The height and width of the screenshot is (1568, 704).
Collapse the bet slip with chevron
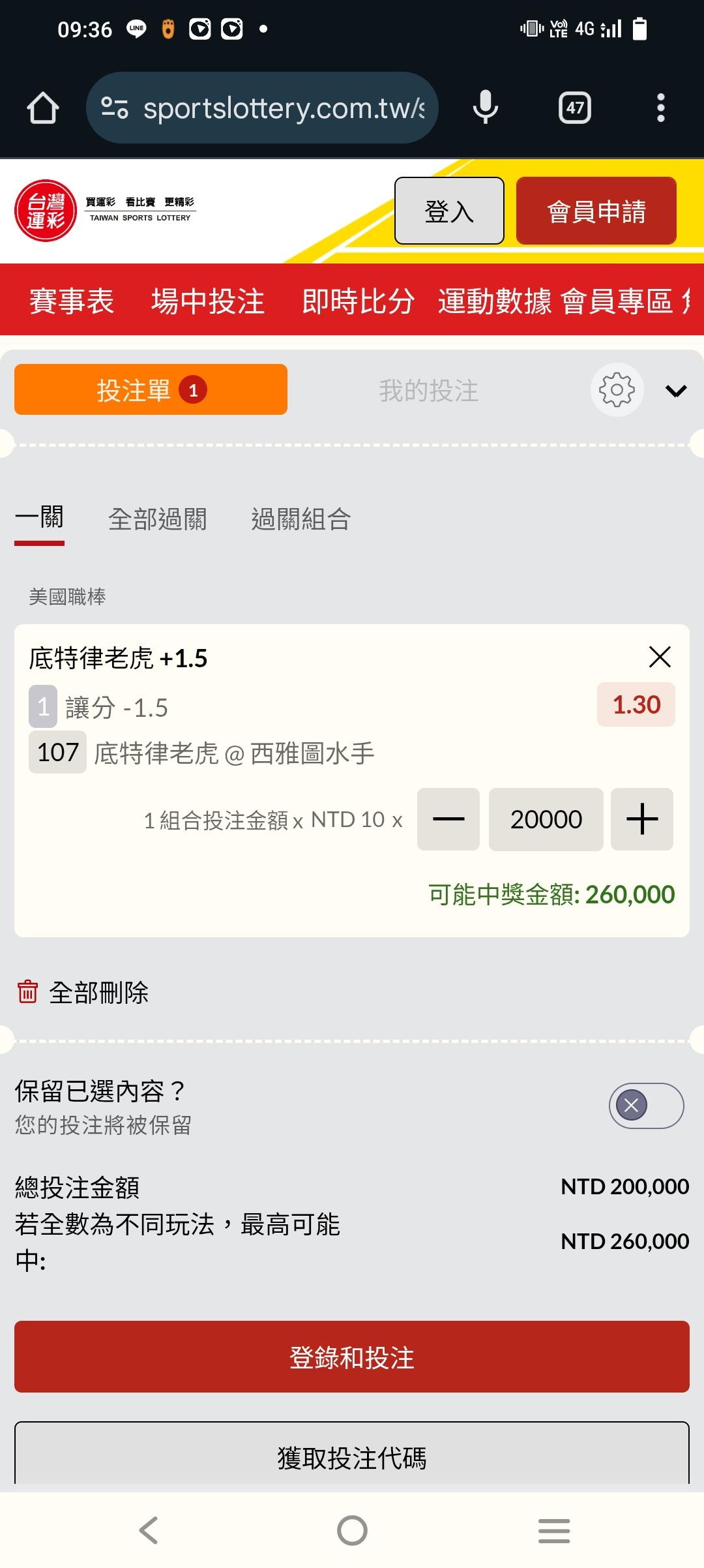pyautogui.click(x=676, y=391)
